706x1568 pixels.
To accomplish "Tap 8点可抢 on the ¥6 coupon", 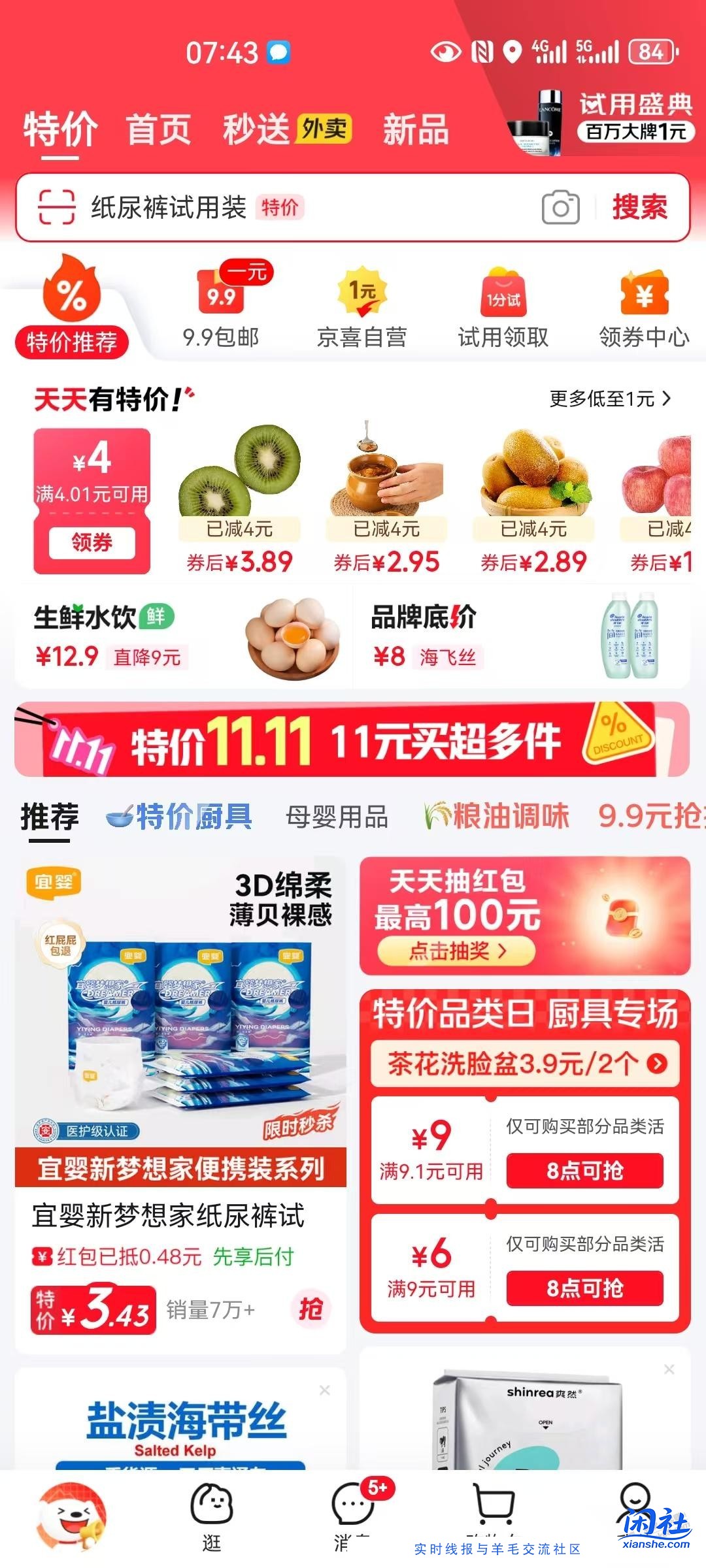I will point(585,1288).
